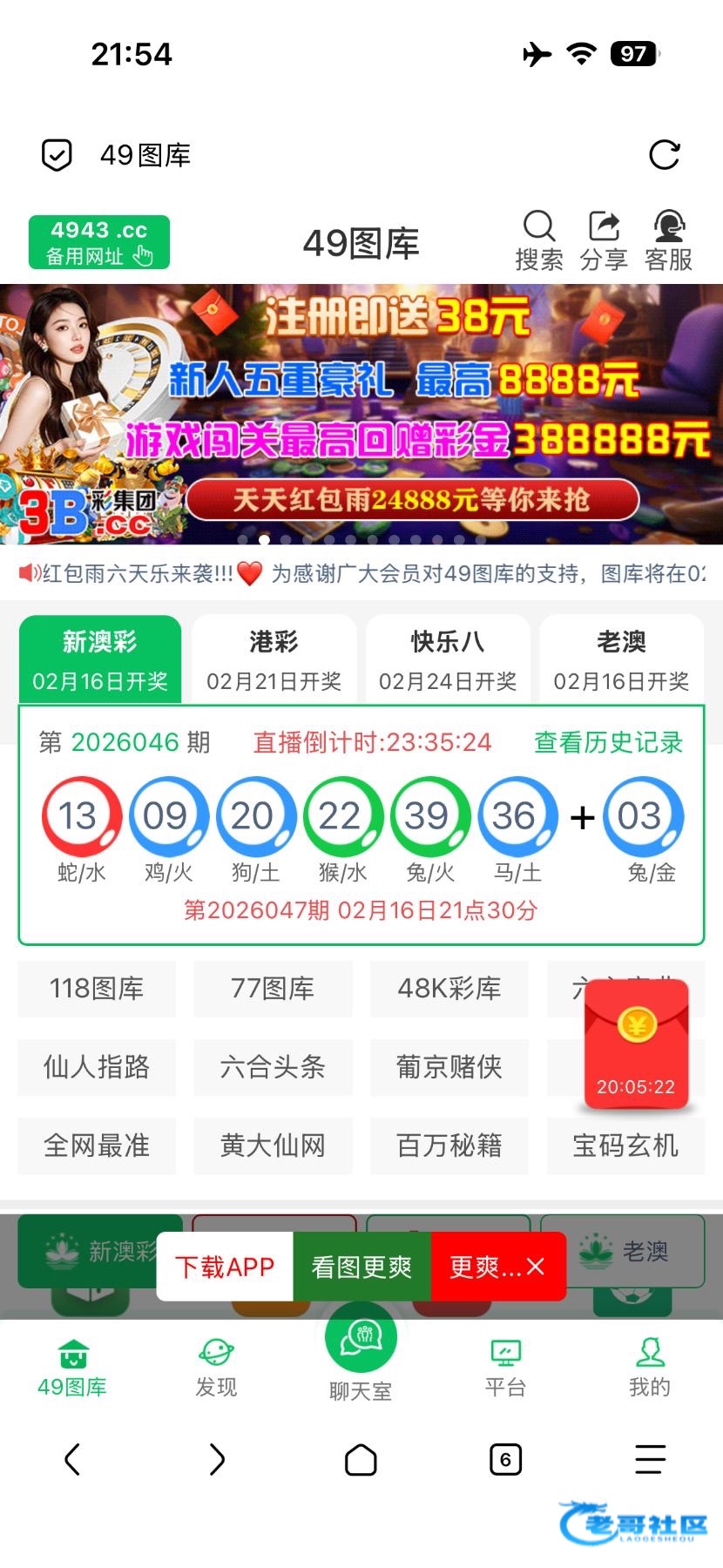
Task: Reload the page with the refresh icon
Action: tap(664, 155)
